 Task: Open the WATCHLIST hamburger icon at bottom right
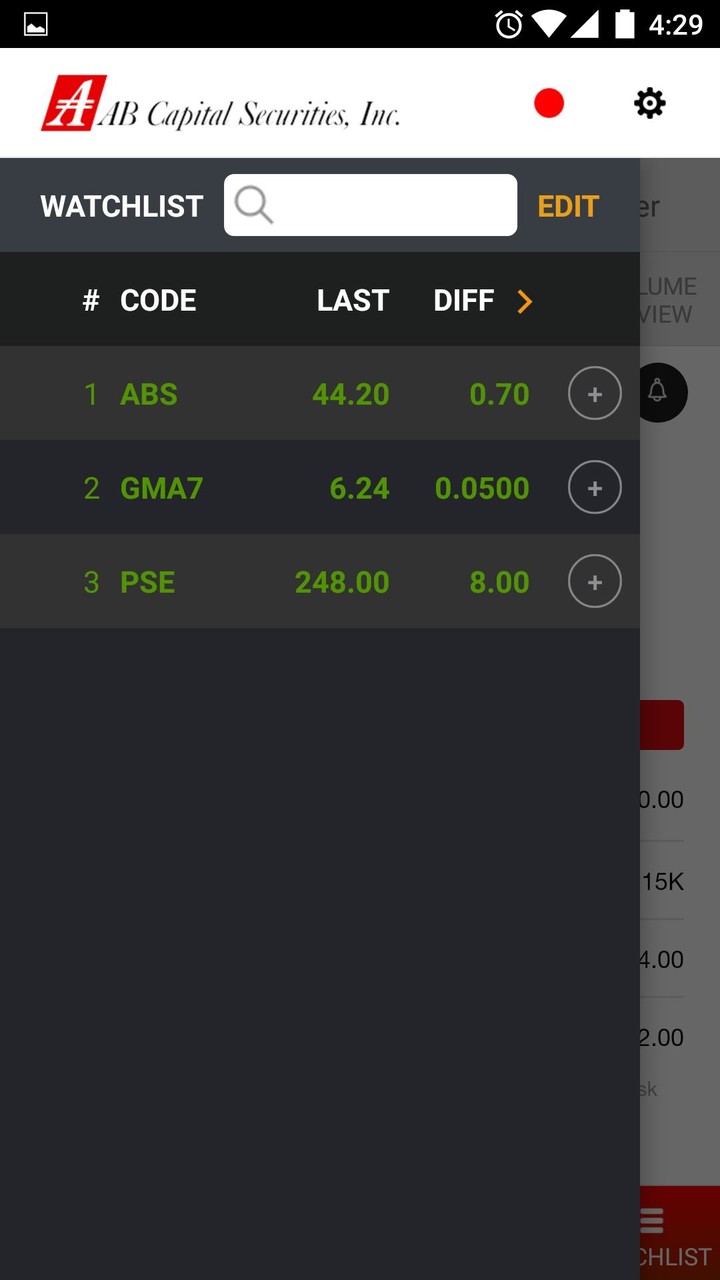651,1219
